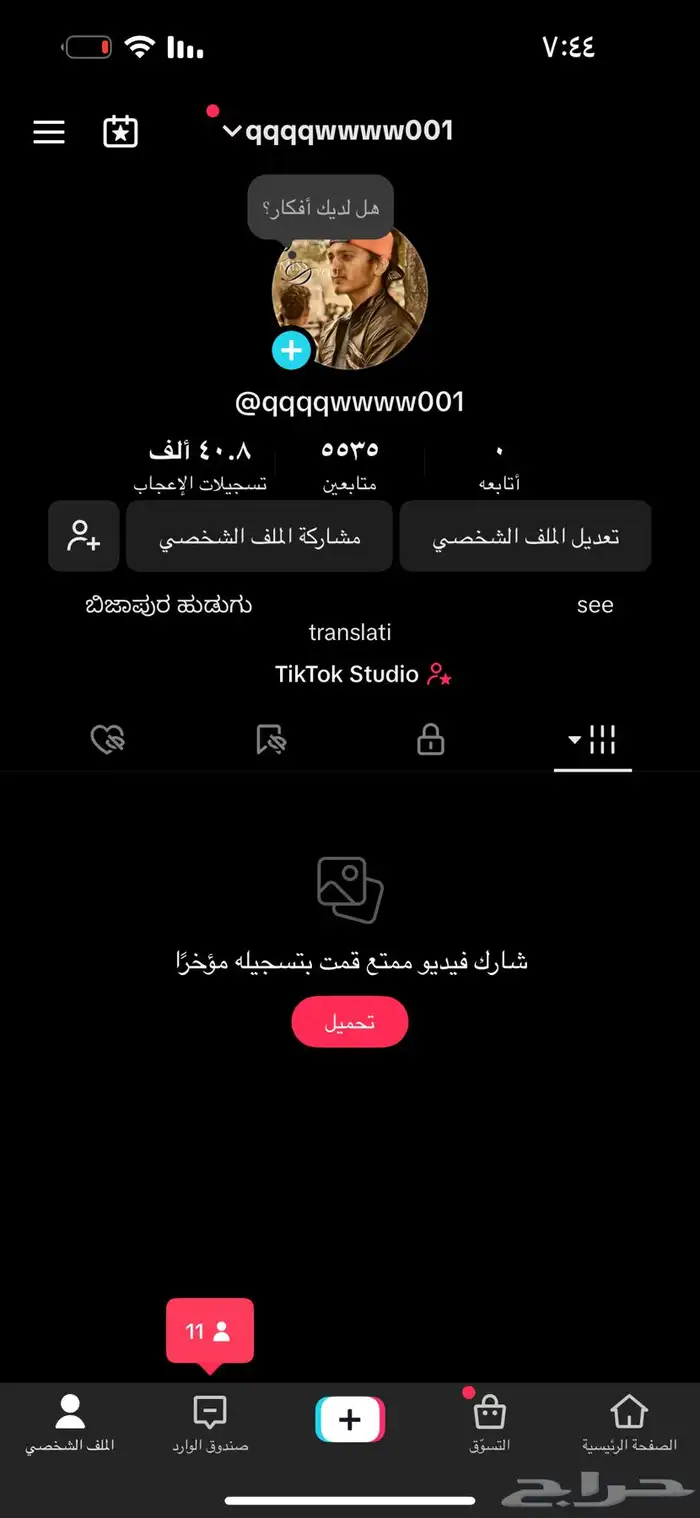
Task: Open صندوق الوارد inbox tab
Action: click(x=210, y=1423)
